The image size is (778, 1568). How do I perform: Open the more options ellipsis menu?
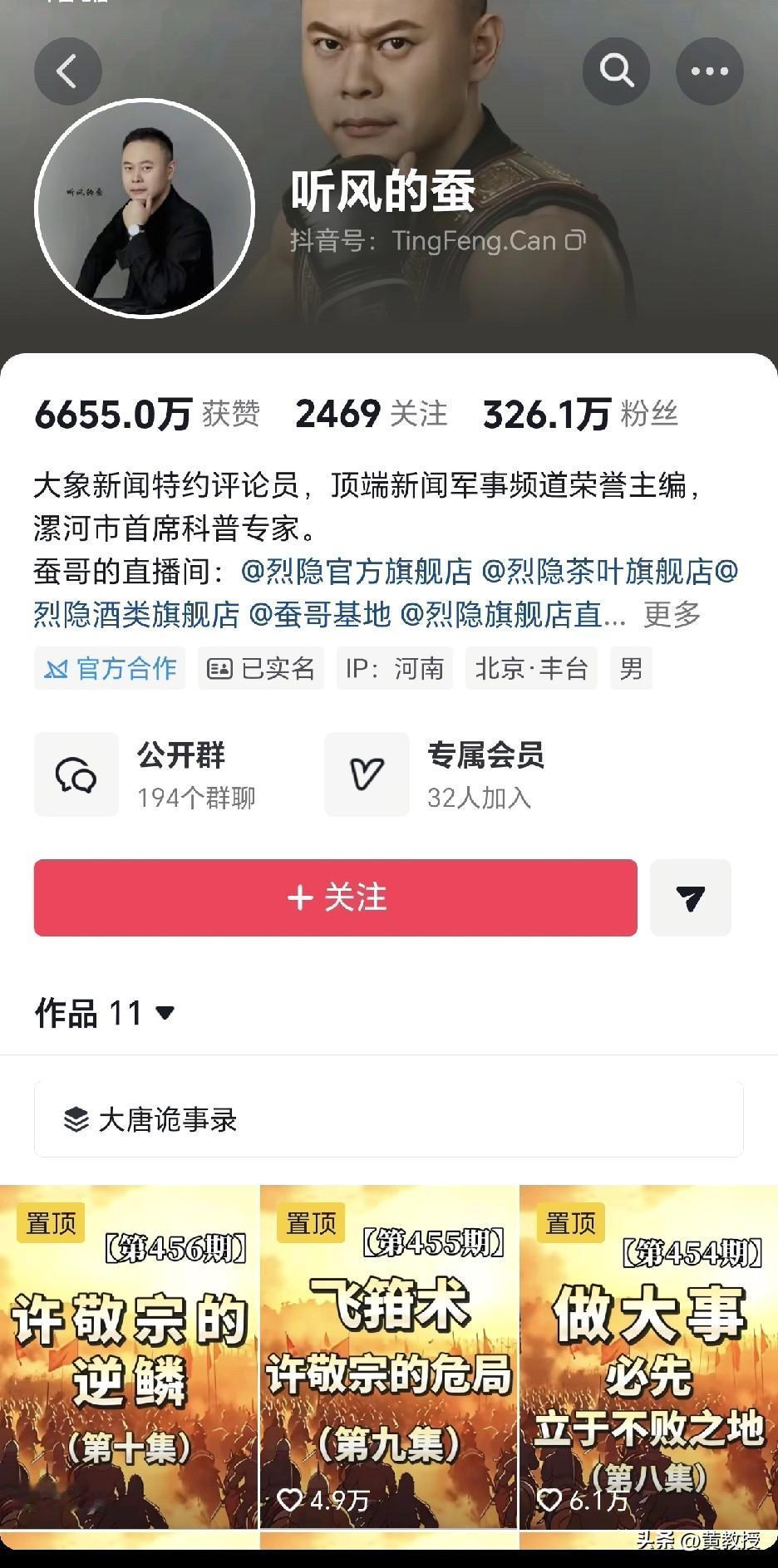coord(709,71)
